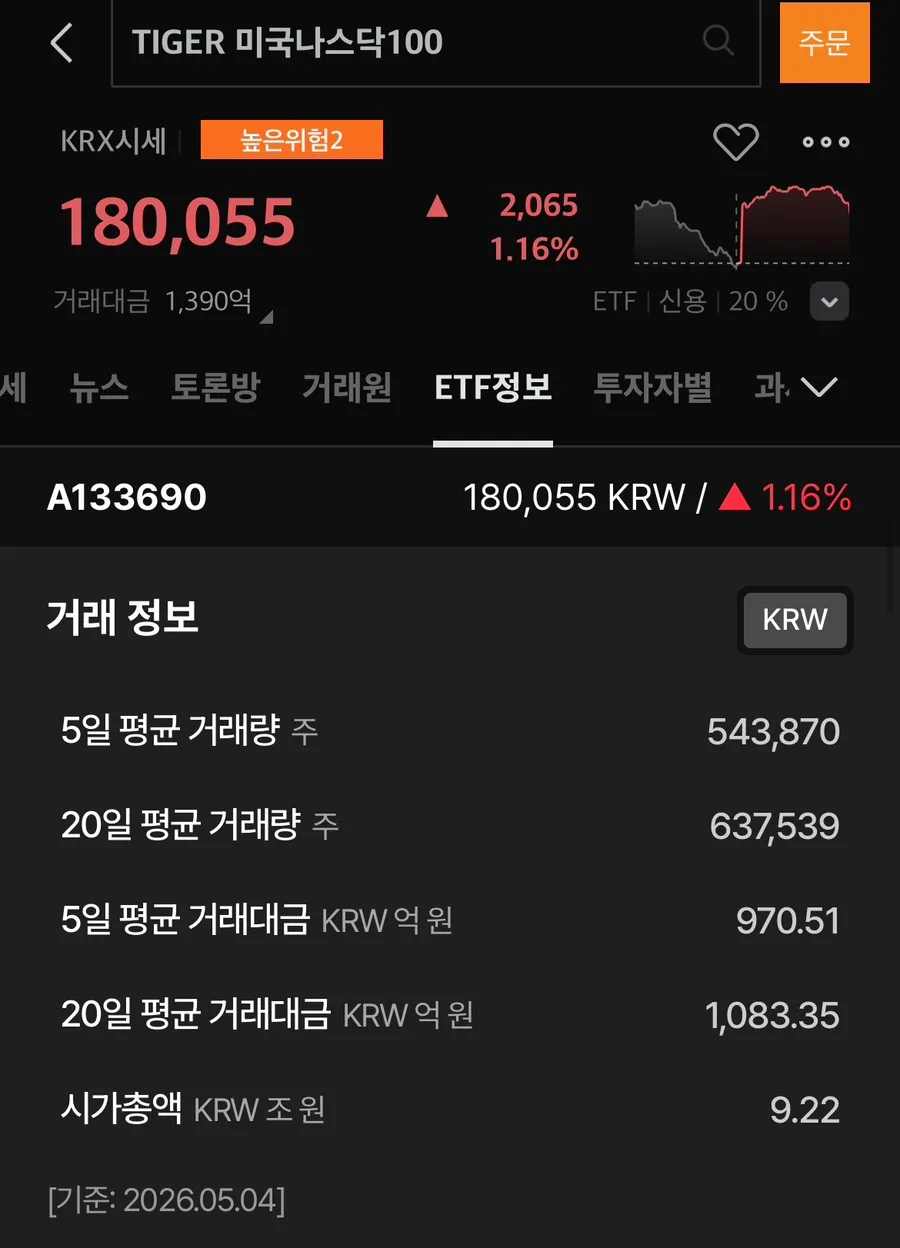This screenshot has height=1248, width=900.
Task: Expand the ETF credit info chevron
Action: tap(829, 301)
